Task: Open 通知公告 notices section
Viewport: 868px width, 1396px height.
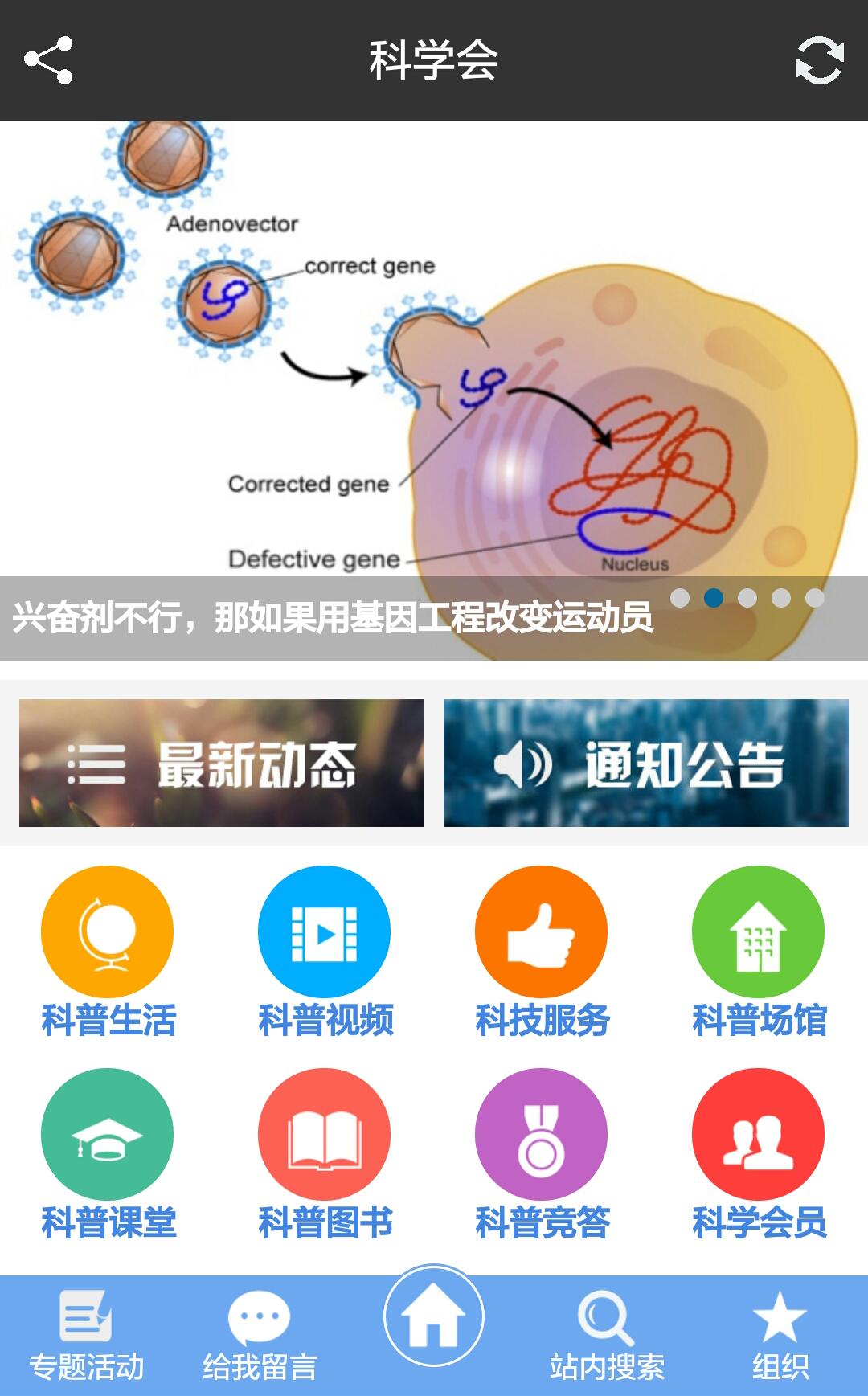Action: tap(645, 763)
